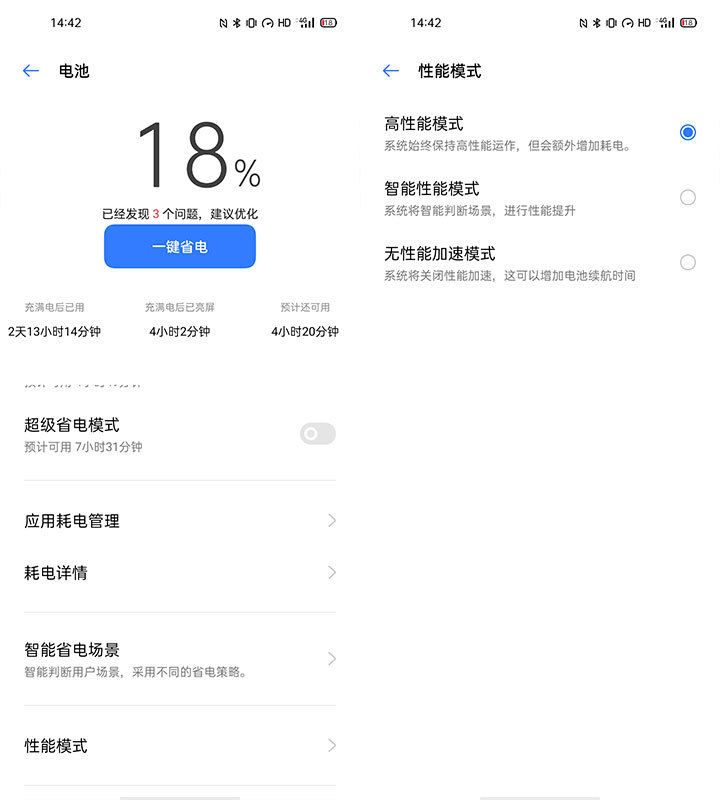Open the 性能模式 row

pos(180,746)
